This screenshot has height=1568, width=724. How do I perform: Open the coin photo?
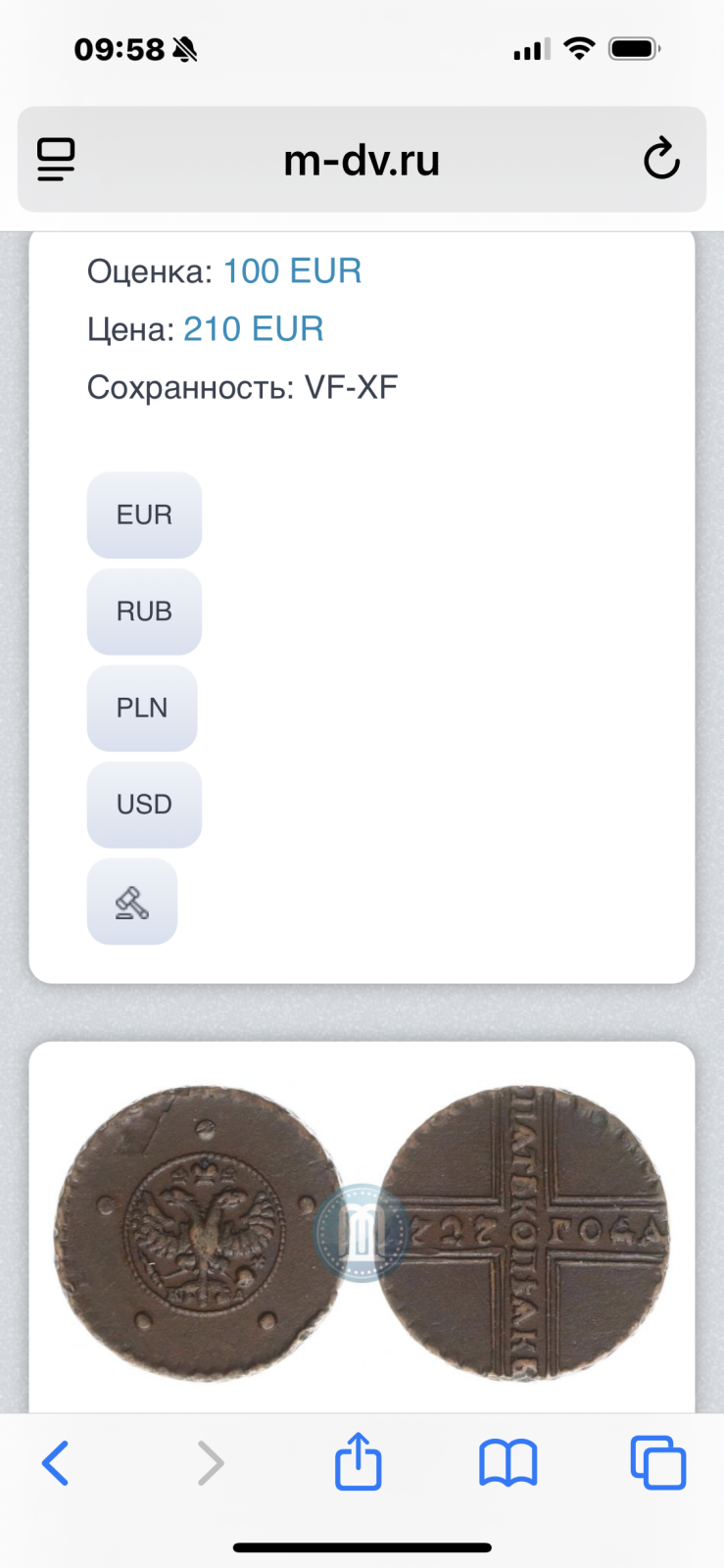click(x=362, y=1233)
